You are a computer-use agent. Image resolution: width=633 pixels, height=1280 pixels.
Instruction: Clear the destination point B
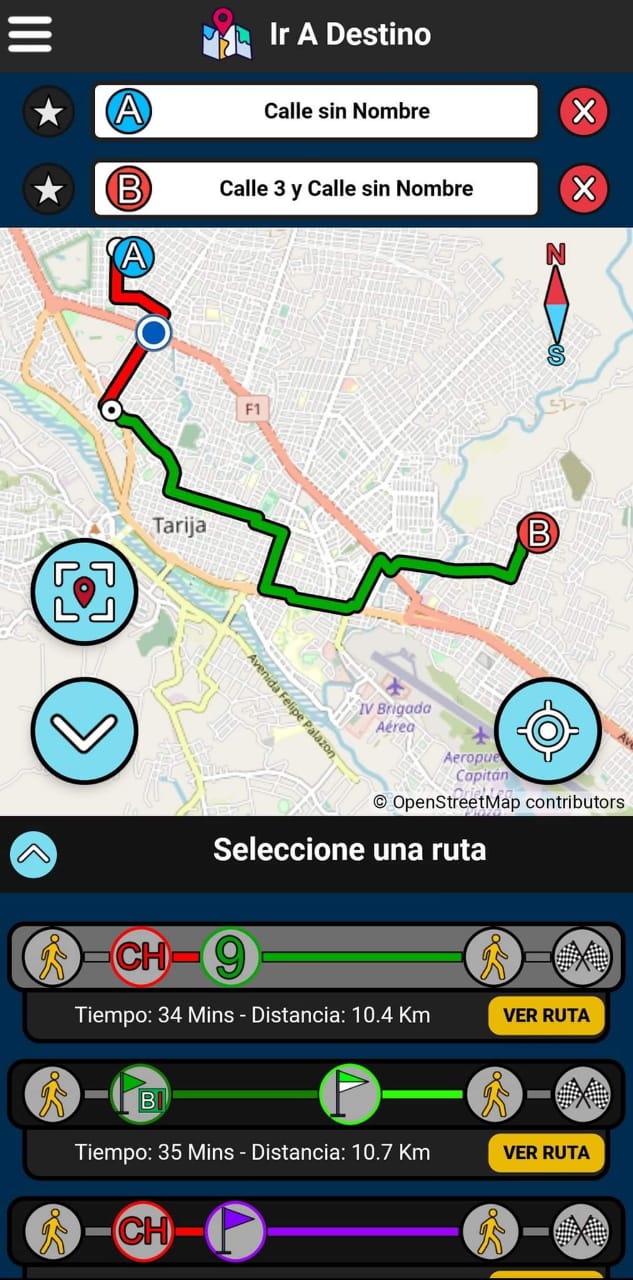tap(583, 189)
